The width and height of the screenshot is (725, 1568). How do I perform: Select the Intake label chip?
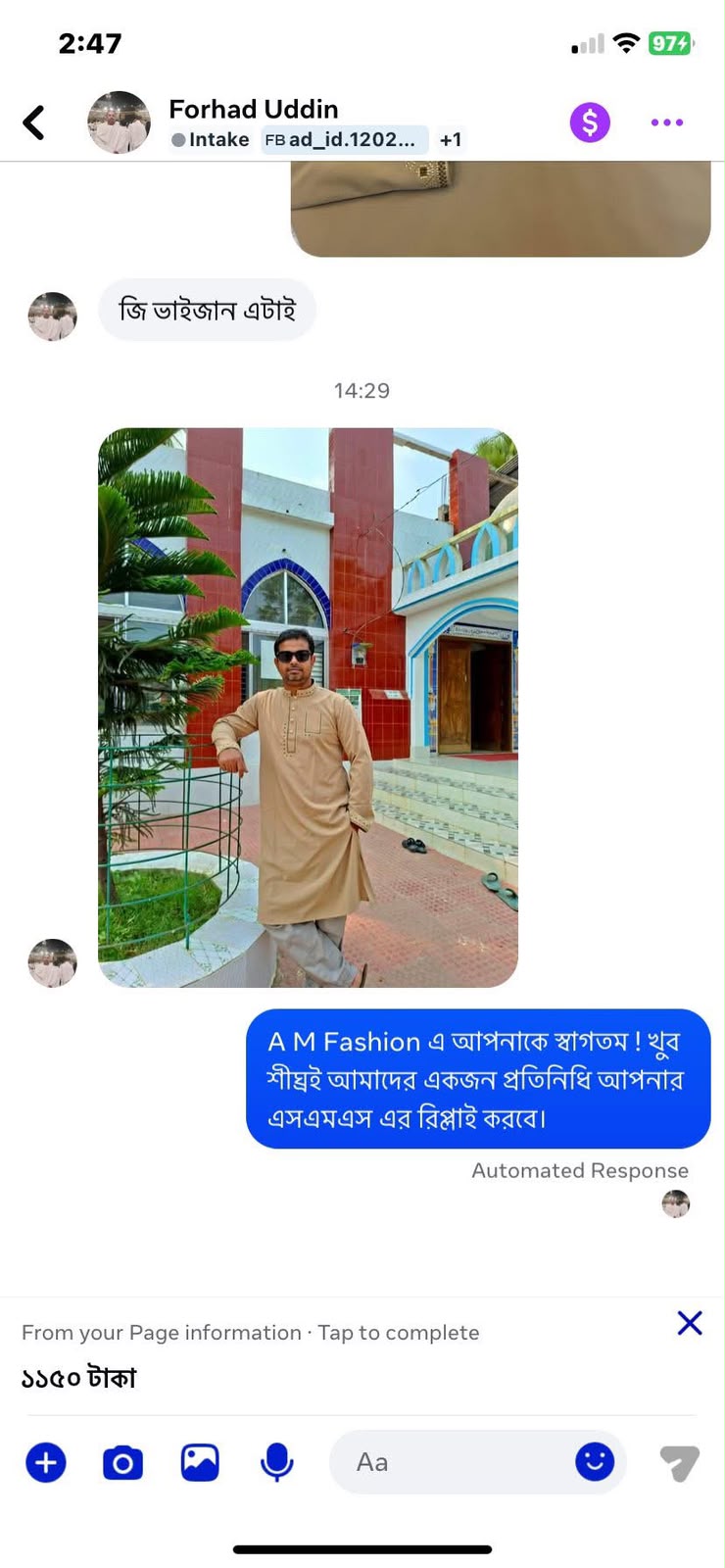point(210,140)
